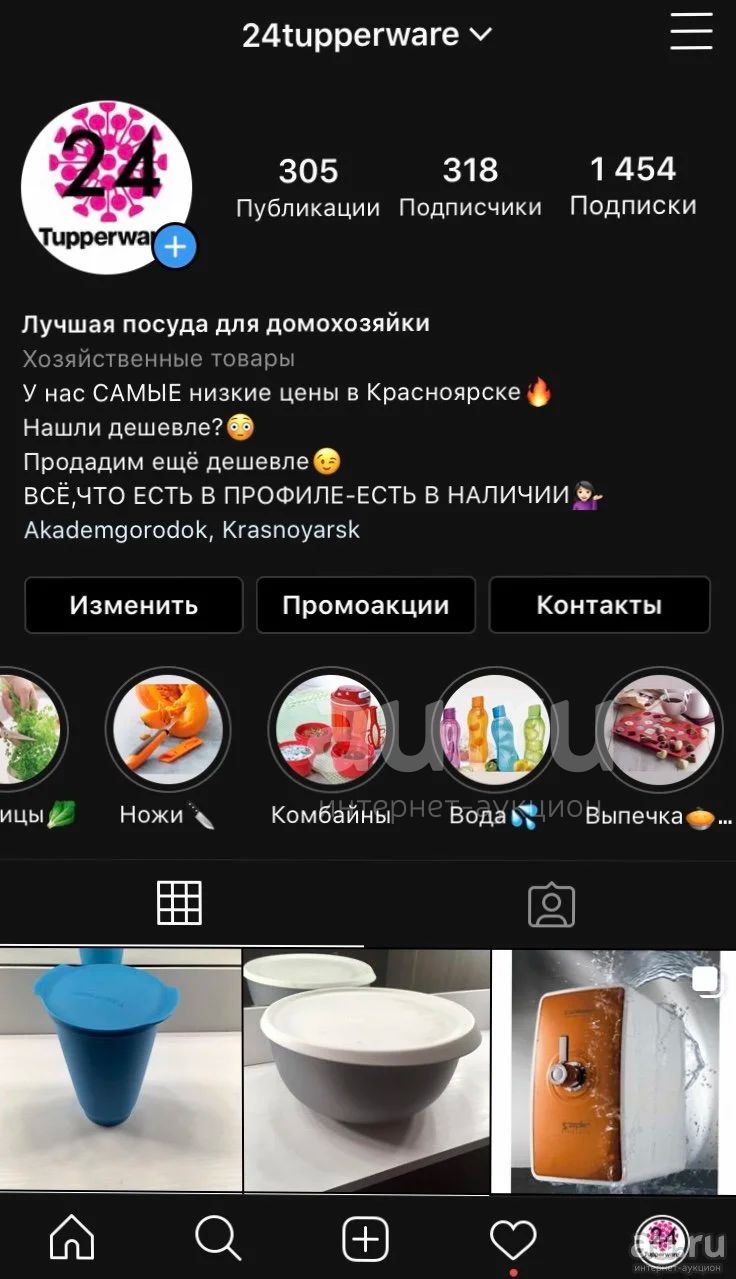Open the hamburger menu

(691, 32)
